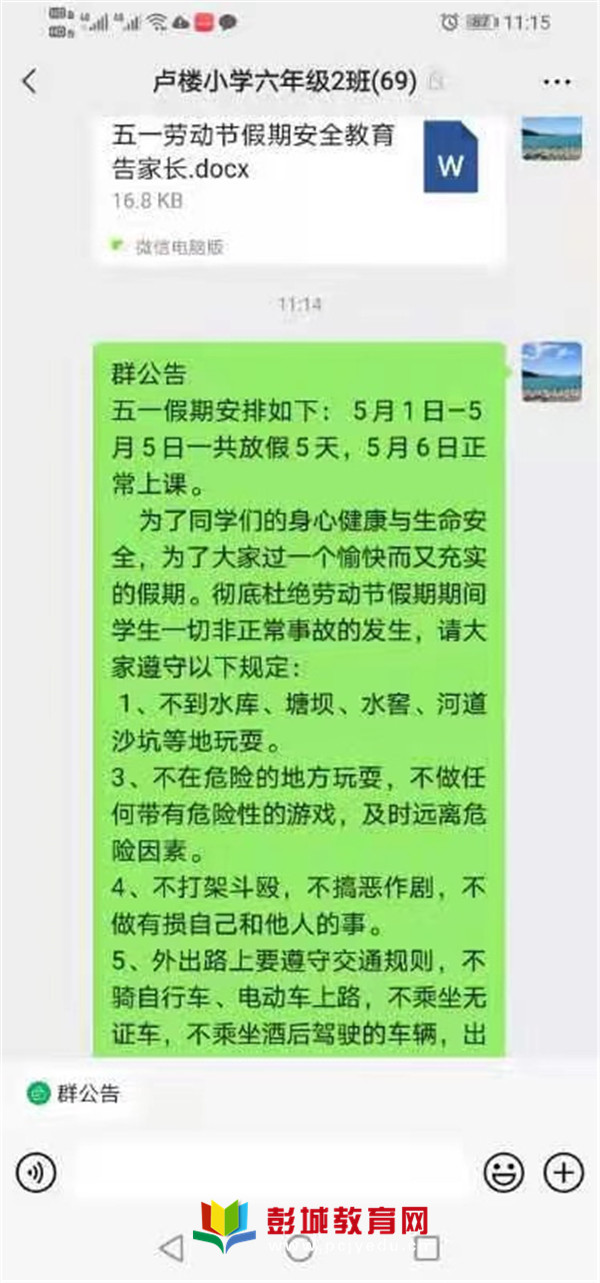The width and height of the screenshot is (600, 1283).
Task: Tap the message text input field
Action: coord(270,1170)
